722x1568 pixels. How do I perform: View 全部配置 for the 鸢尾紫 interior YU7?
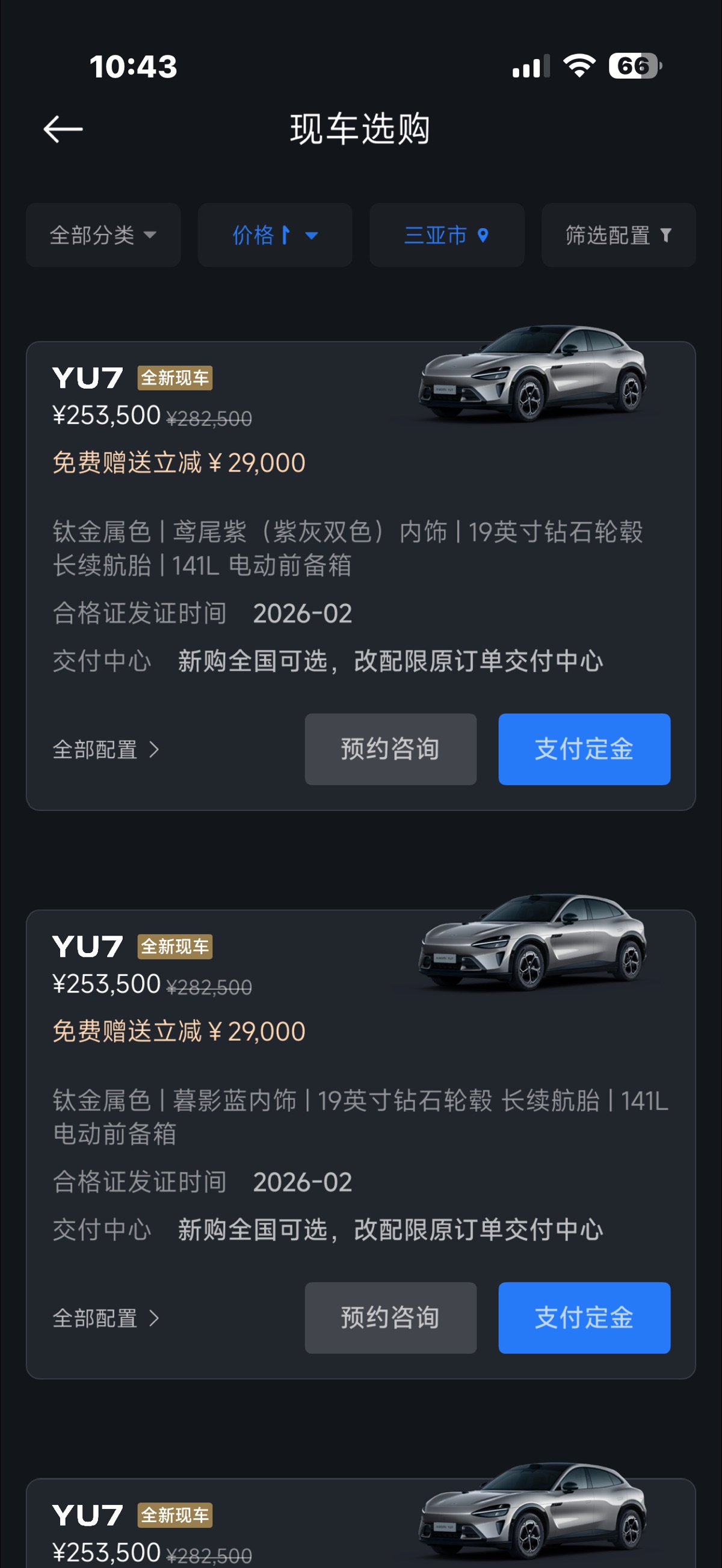(x=106, y=749)
